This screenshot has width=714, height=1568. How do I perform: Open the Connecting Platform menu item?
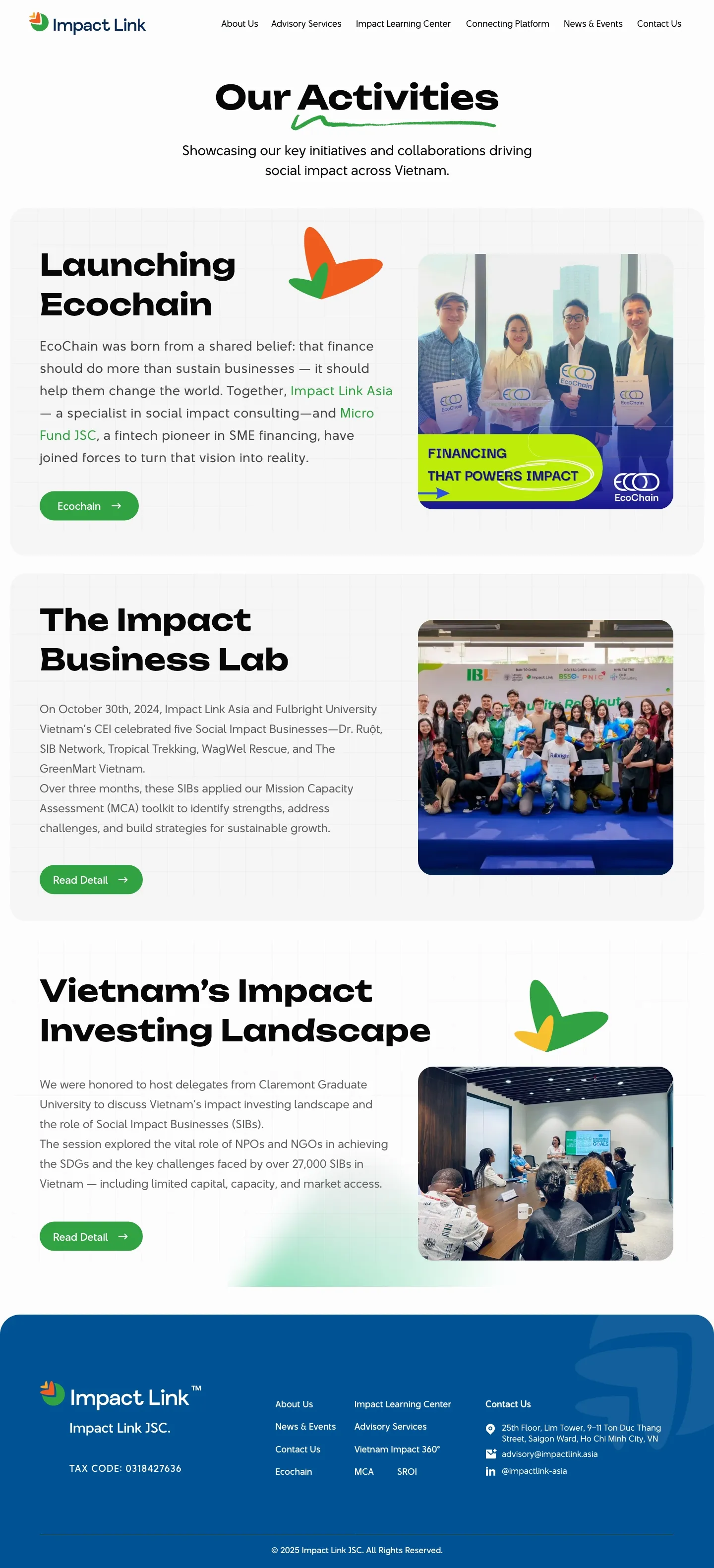click(x=507, y=24)
